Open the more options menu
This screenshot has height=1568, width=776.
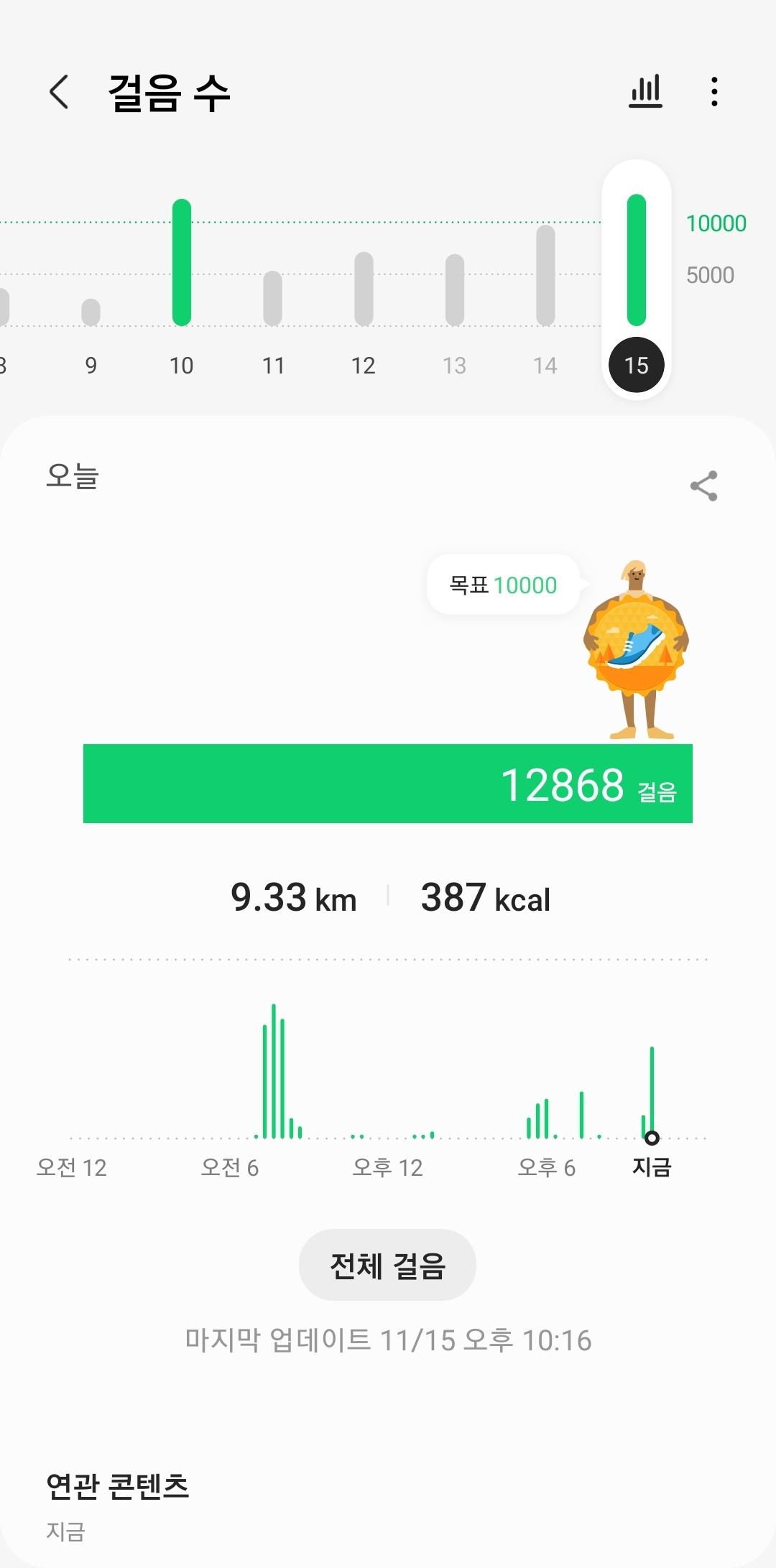(713, 92)
